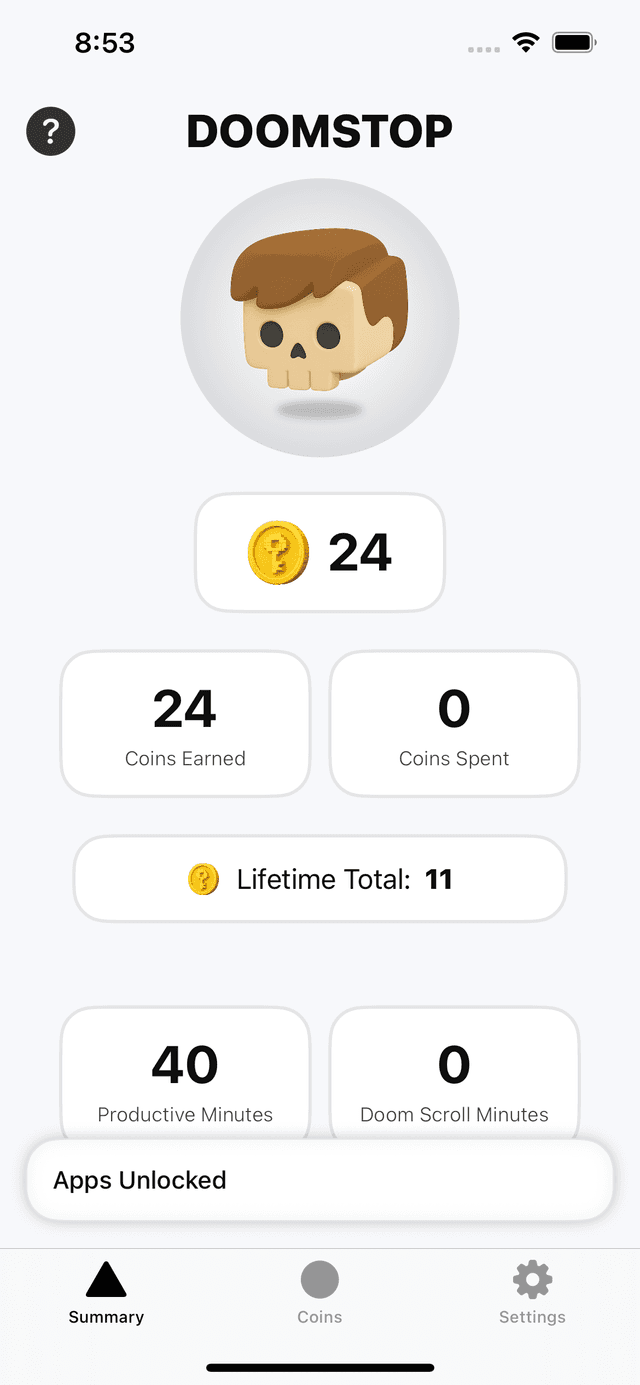640x1385 pixels.
Task: Open the help question mark icon
Action: click(51, 131)
